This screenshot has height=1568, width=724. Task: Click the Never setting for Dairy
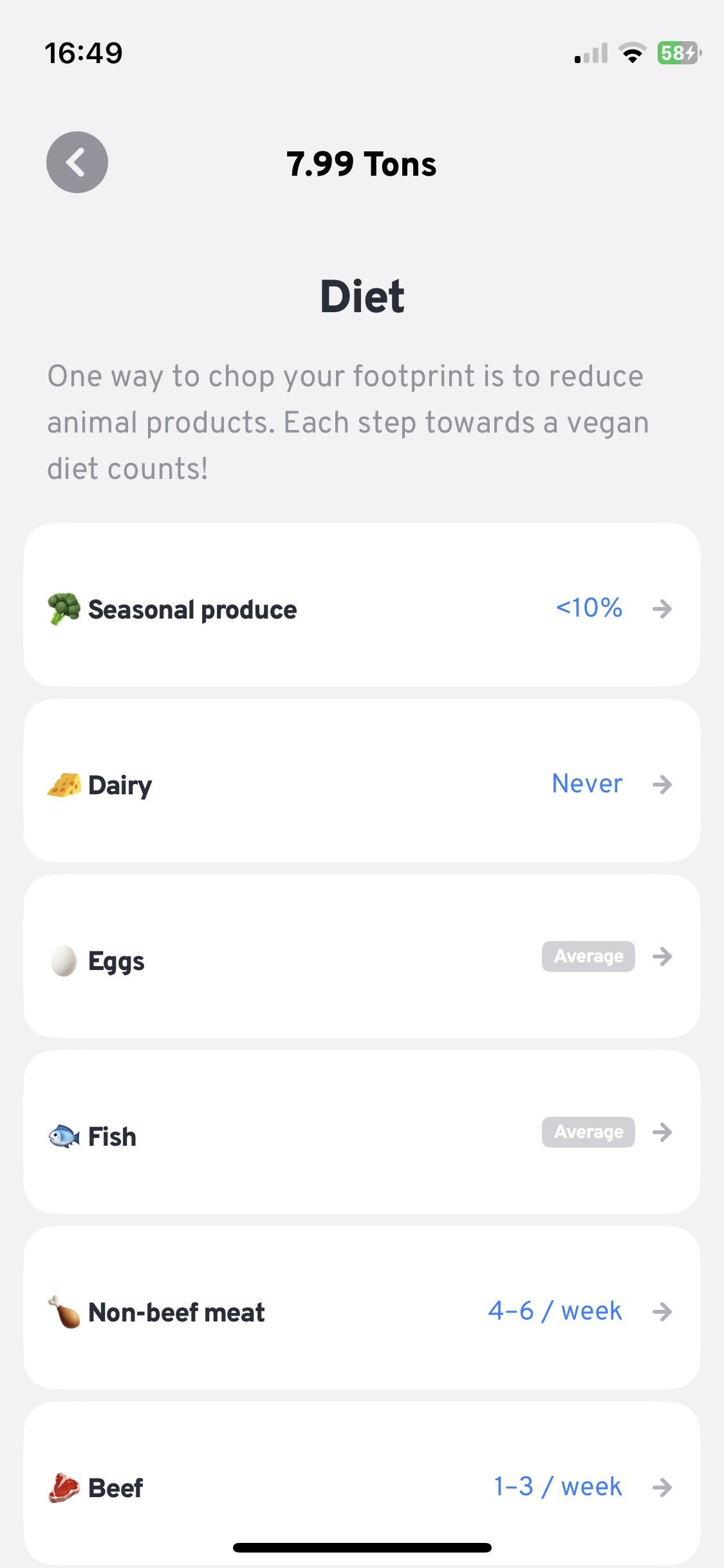coord(586,784)
